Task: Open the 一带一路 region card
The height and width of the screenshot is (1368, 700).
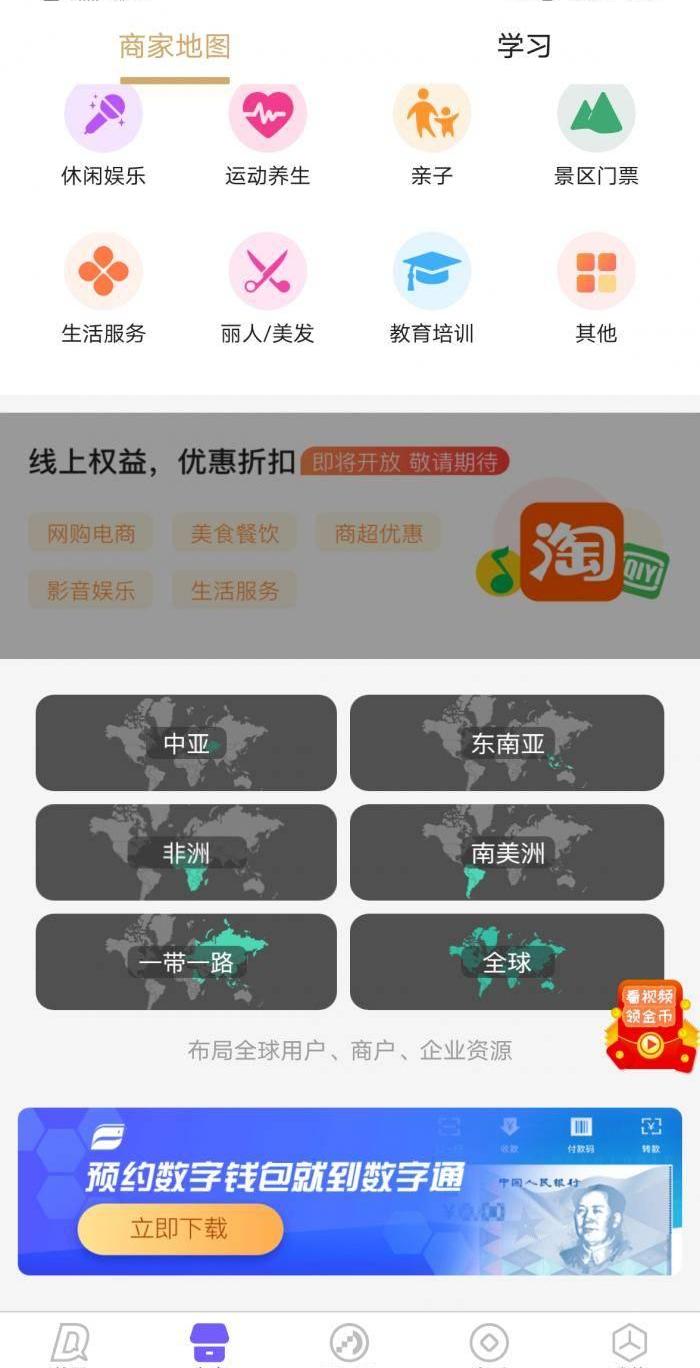Action: pos(186,961)
